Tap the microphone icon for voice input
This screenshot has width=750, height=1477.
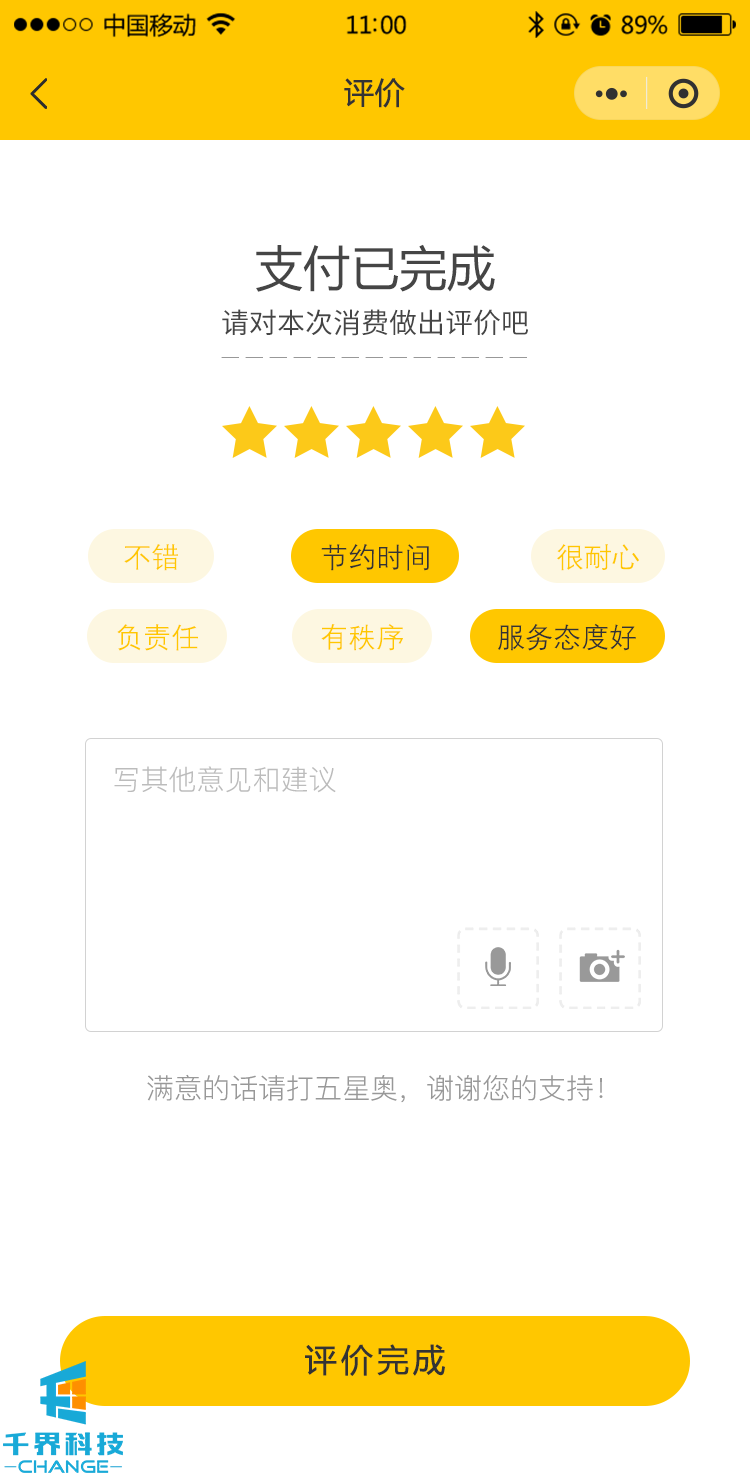point(498,968)
